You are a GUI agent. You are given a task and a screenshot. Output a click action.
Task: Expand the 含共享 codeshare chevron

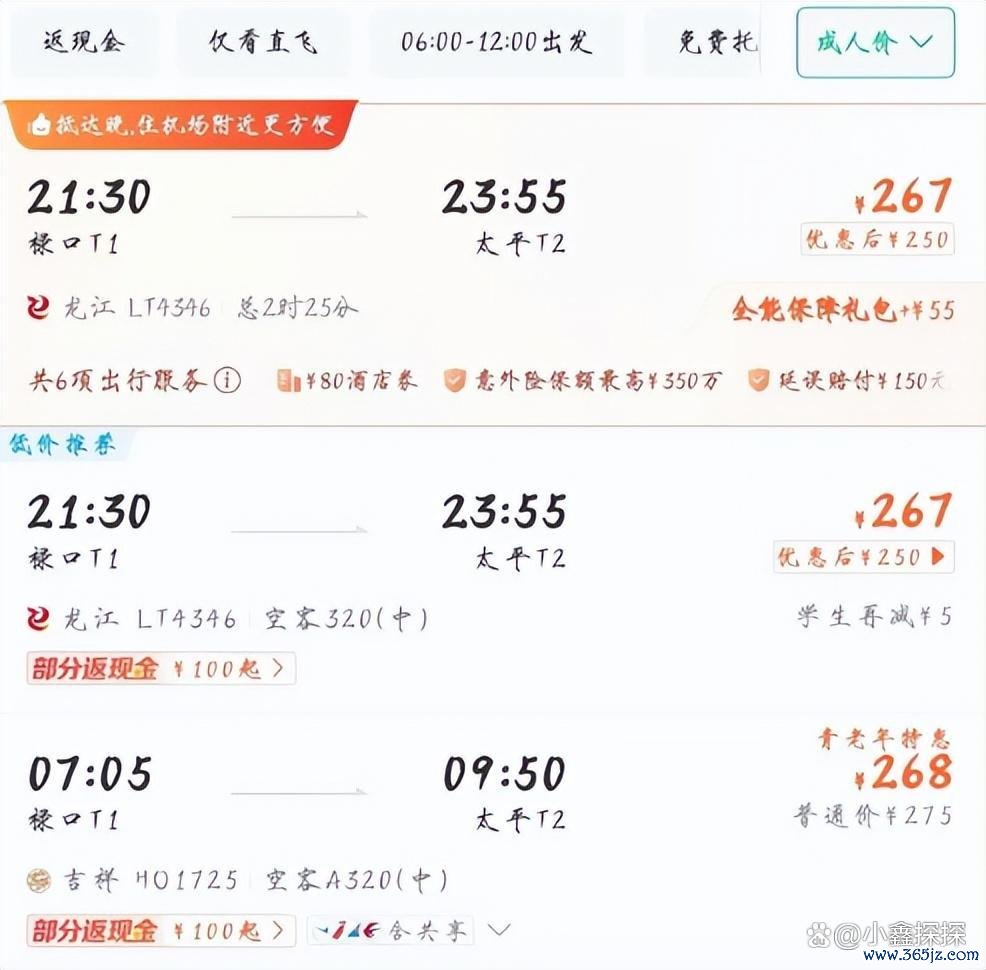coord(498,930)
